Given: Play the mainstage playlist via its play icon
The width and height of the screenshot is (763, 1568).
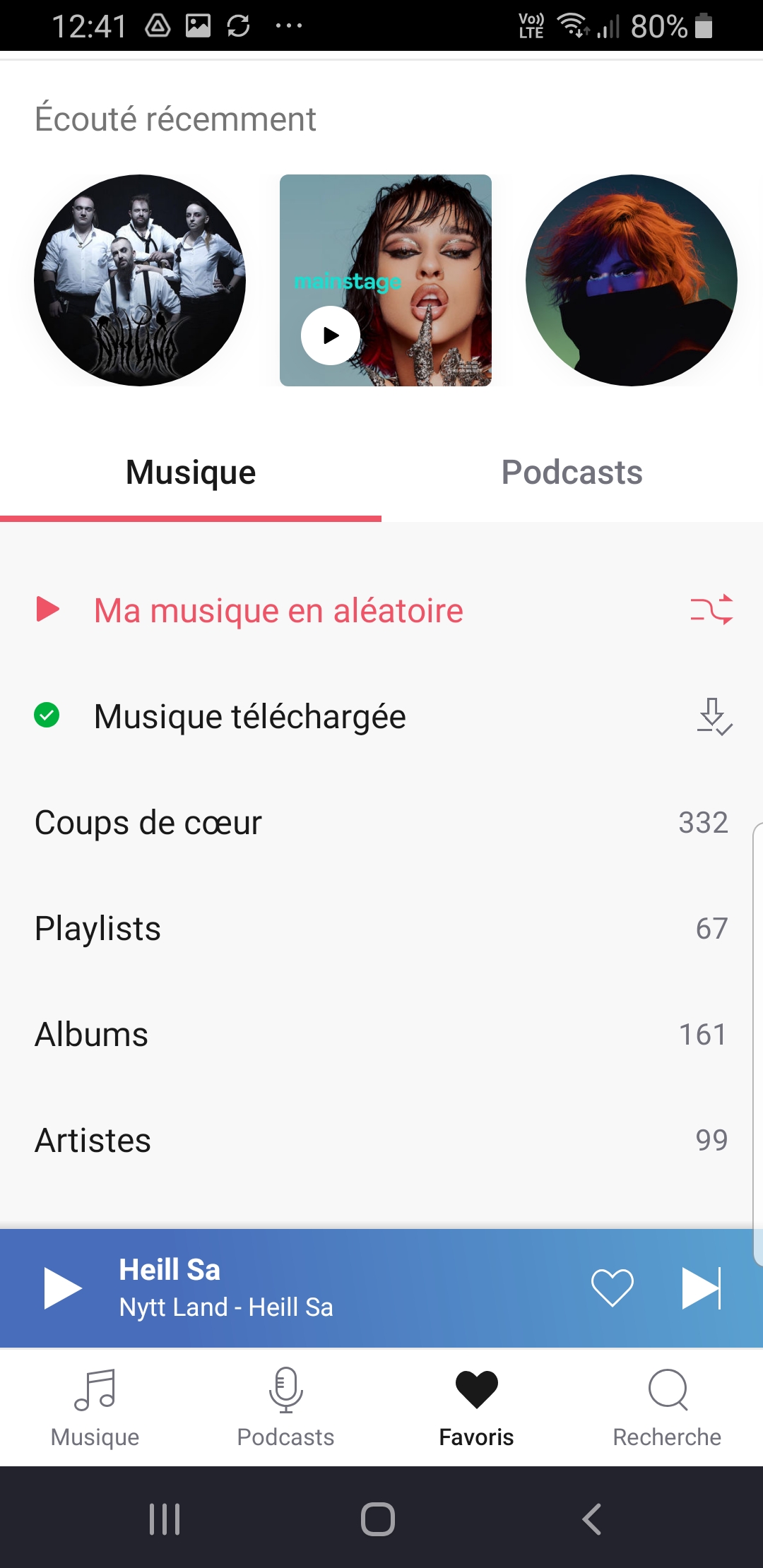Looking at the screenshot, I should [x=330, y=335].
